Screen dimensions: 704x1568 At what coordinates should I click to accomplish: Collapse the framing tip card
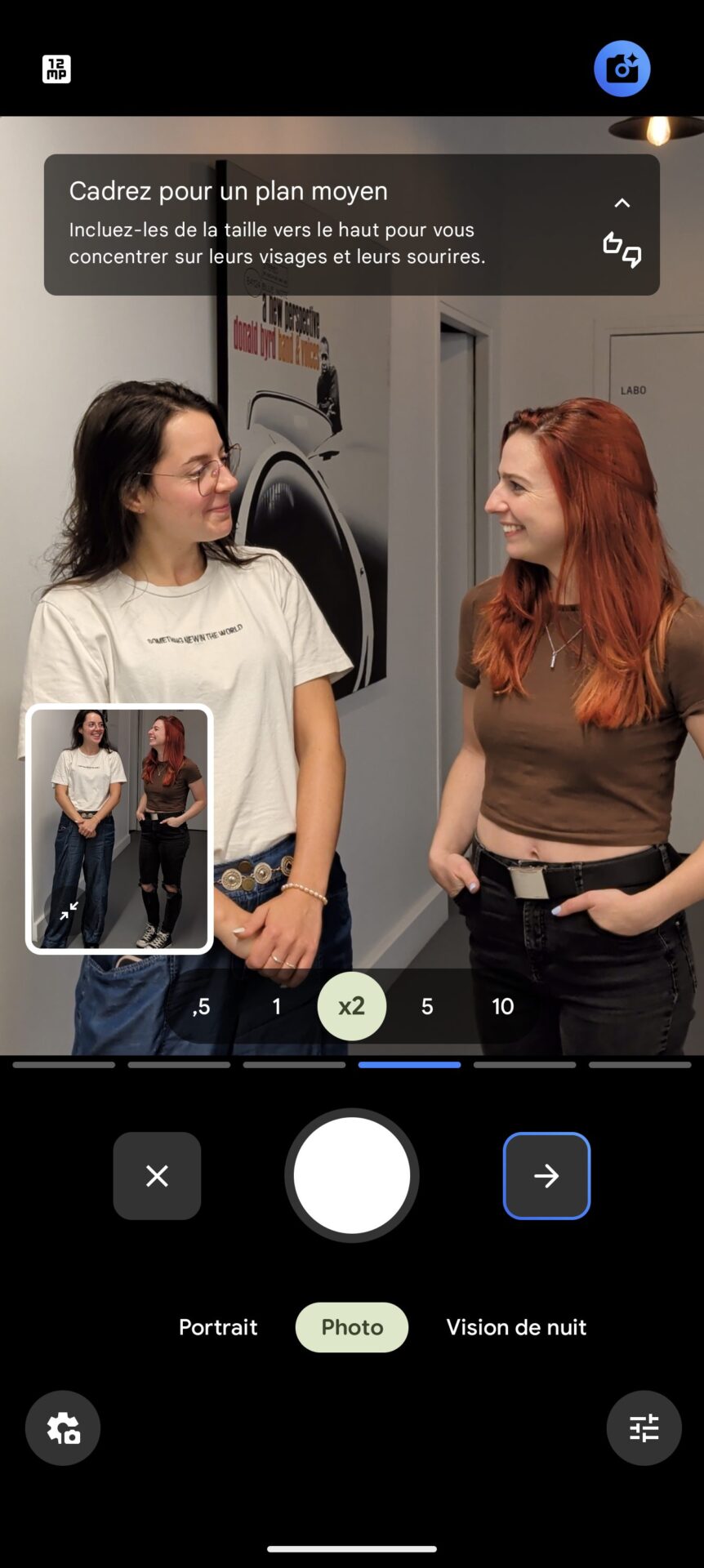622,203
